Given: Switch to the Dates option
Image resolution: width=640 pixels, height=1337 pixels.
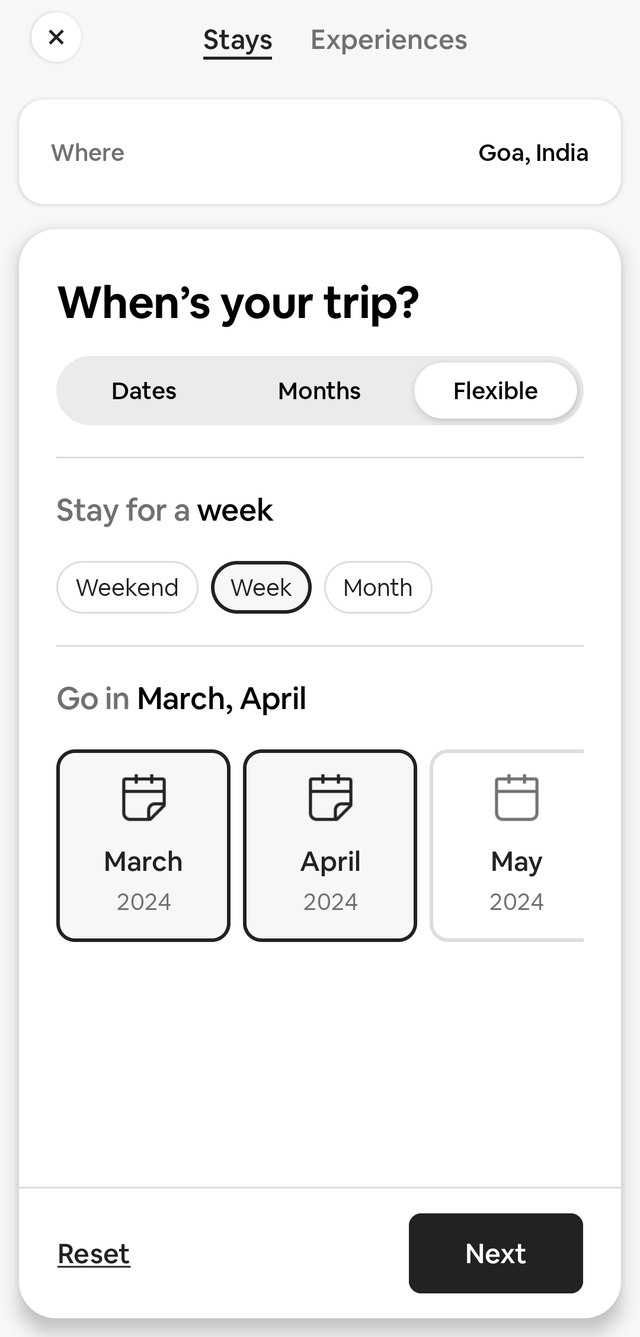Looking at the screenshot, I should tap(144, 391).
